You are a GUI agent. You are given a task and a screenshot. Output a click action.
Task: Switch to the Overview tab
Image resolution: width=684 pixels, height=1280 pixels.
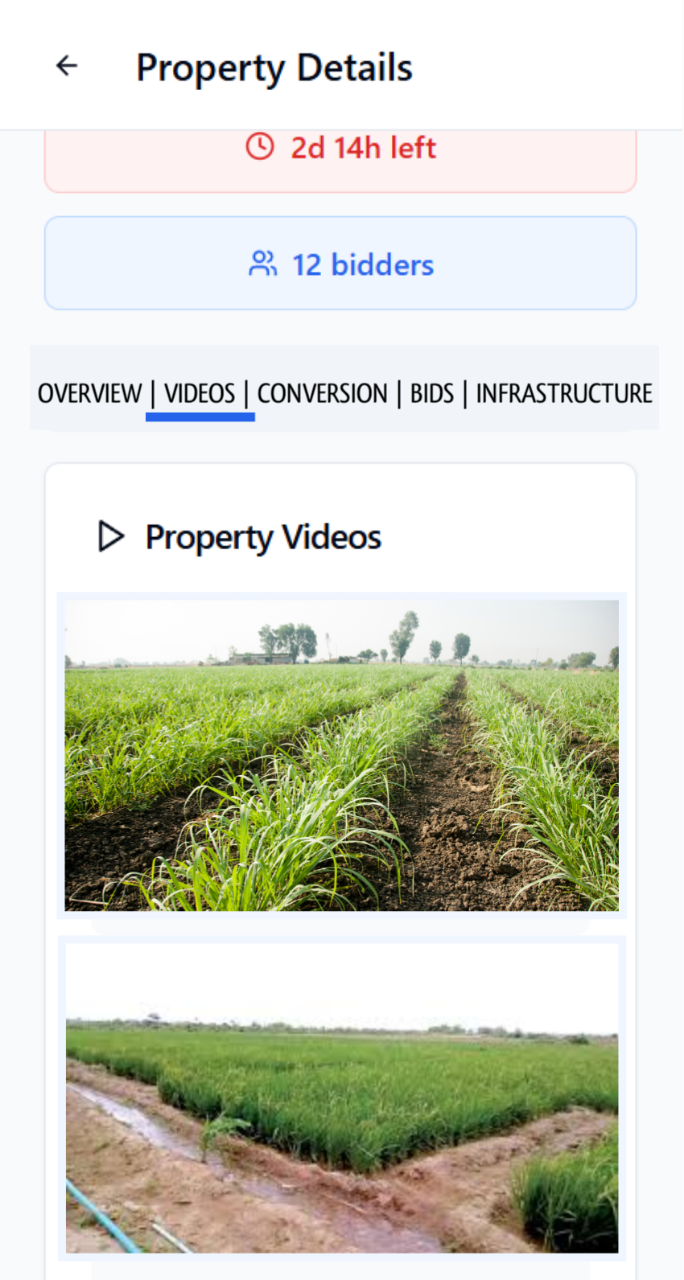[x=89, y=393]
